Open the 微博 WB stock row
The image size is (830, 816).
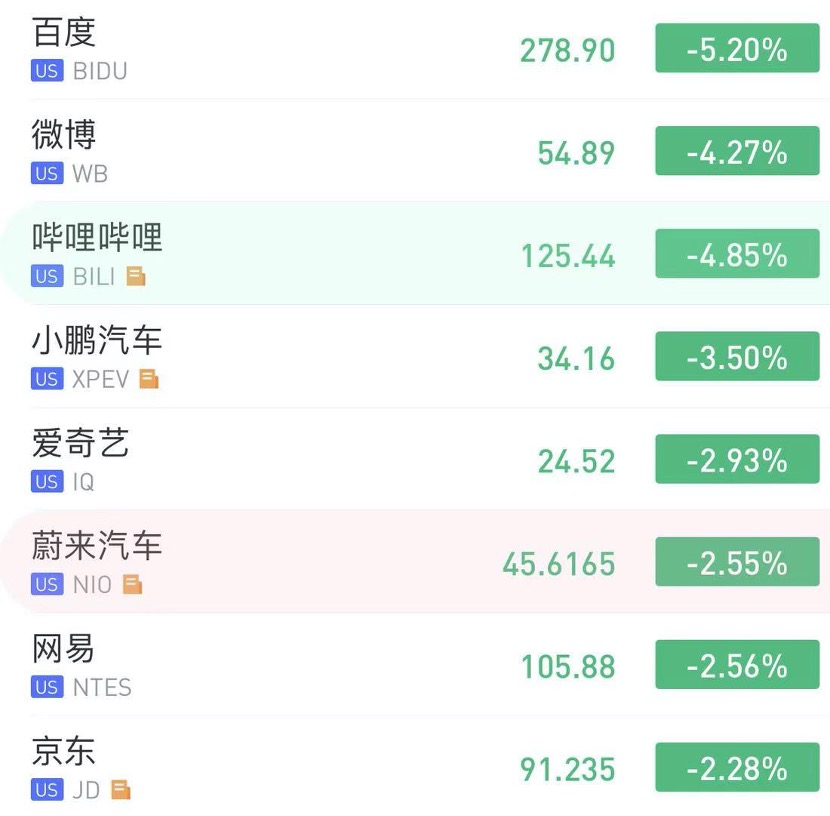(300, 152)
